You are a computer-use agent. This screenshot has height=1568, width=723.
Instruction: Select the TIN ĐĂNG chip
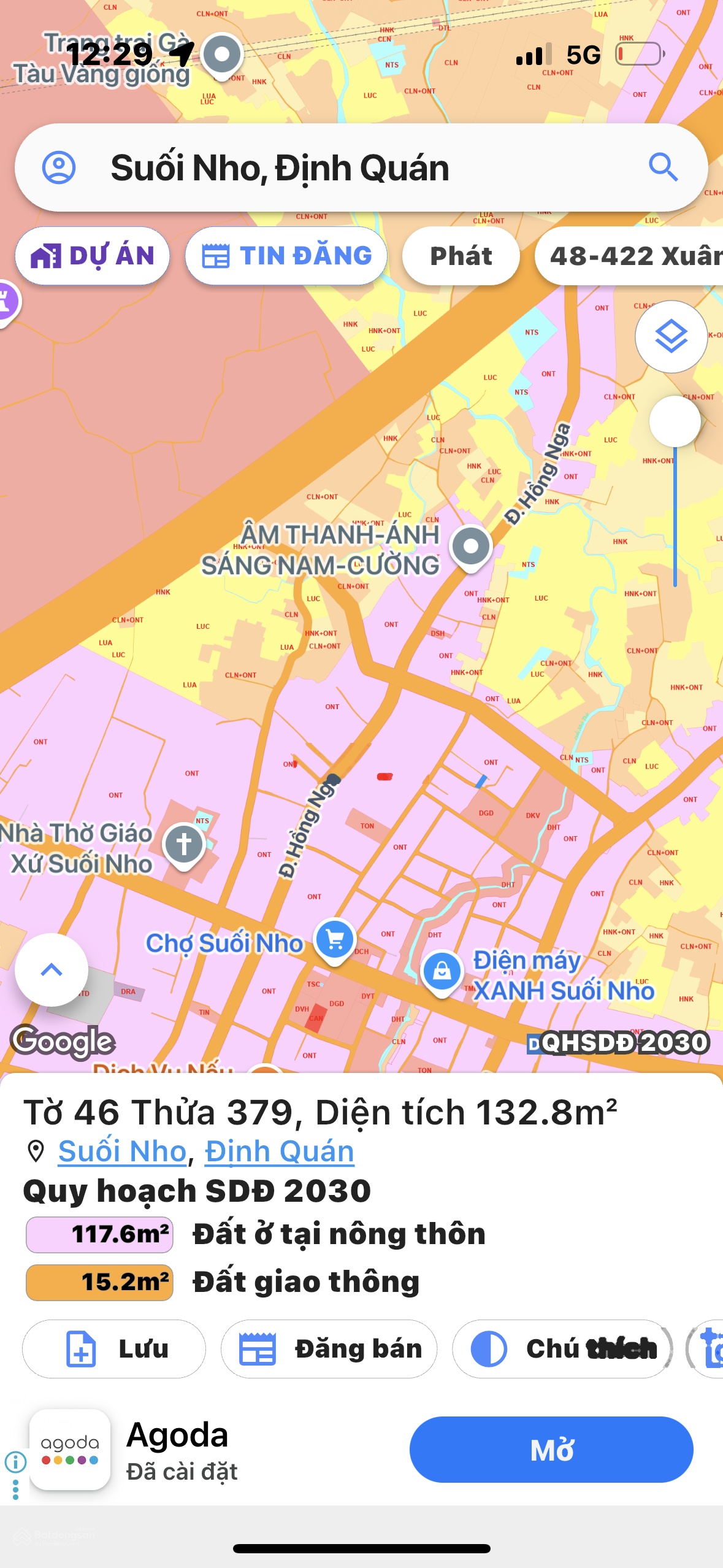(286, 256)
